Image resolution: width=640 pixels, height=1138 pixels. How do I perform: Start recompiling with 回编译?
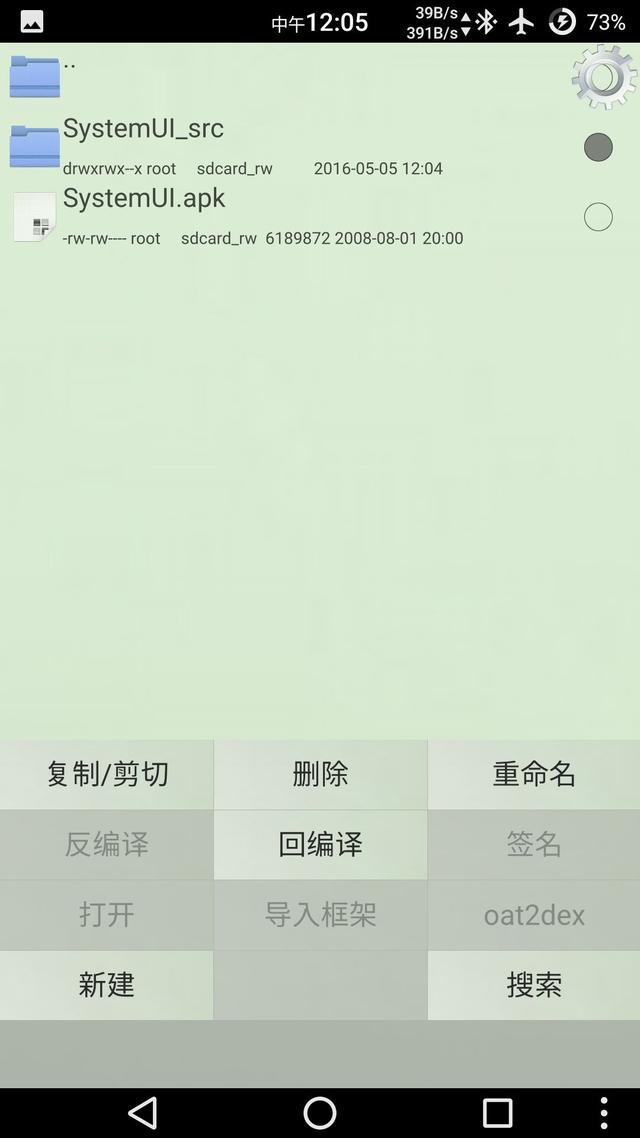point(320,845)
